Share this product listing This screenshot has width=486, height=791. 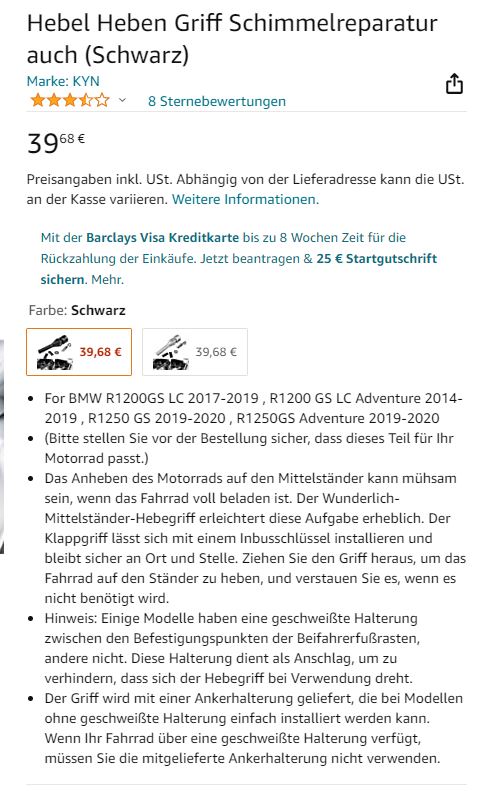click(454, 84)
